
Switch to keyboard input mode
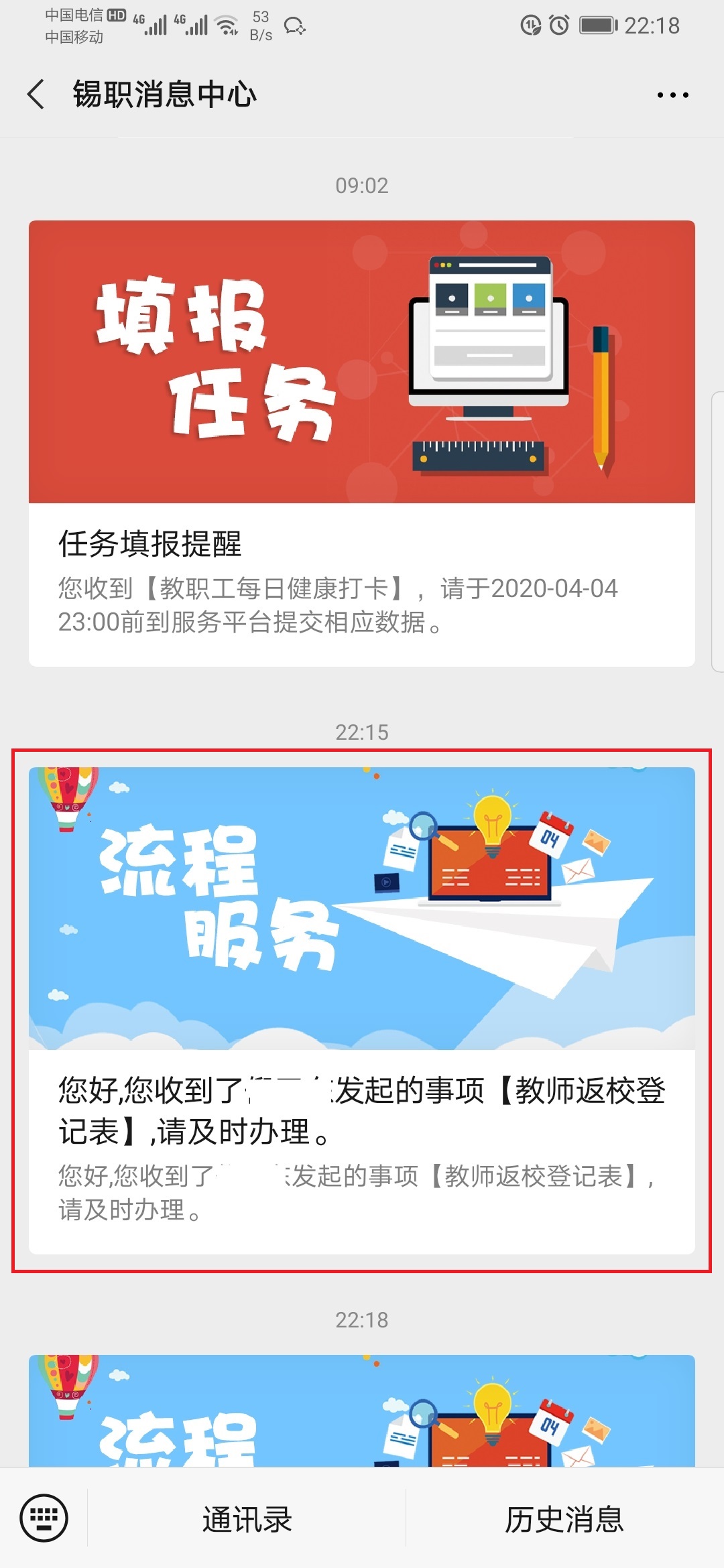pyautogui.click(x=44, y=1518)
